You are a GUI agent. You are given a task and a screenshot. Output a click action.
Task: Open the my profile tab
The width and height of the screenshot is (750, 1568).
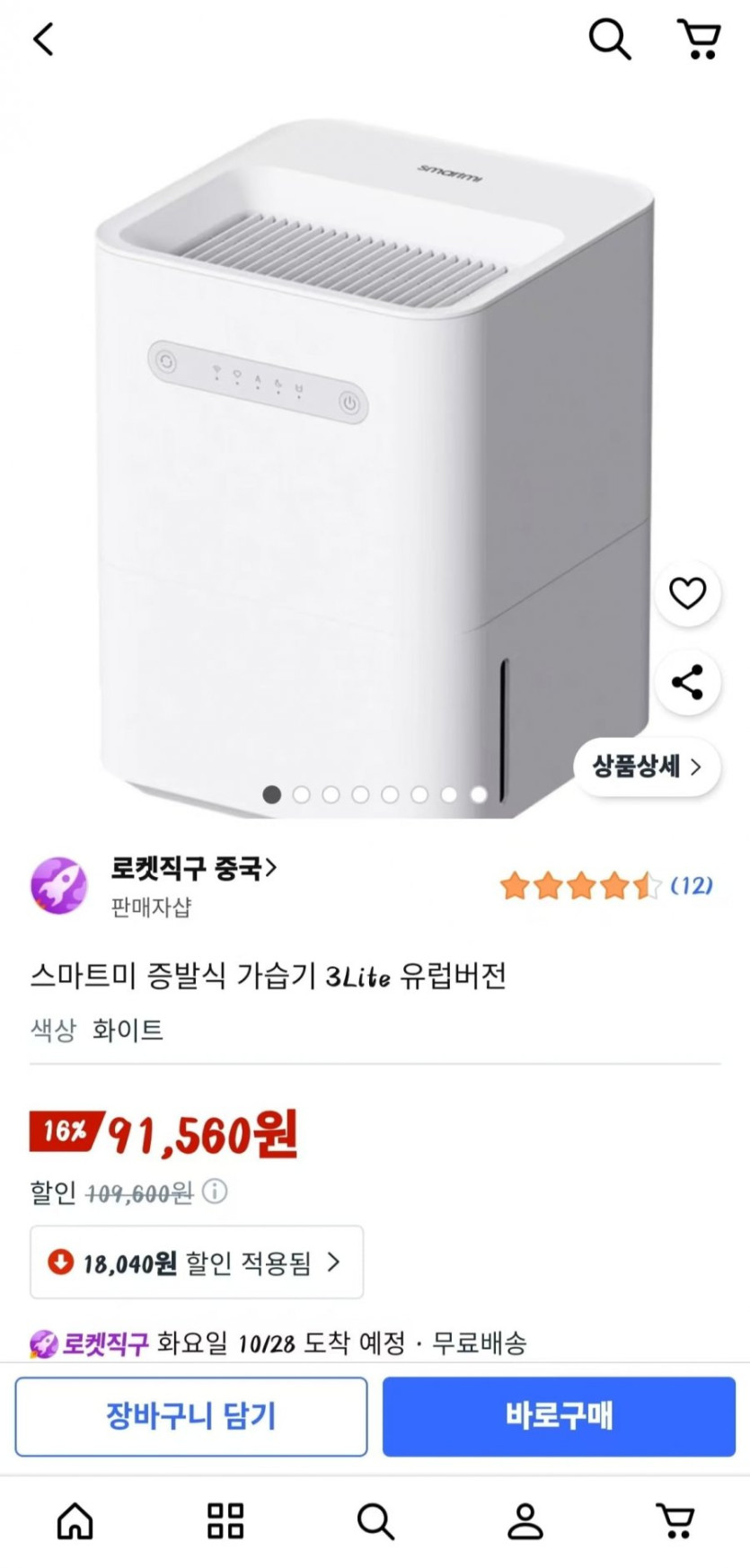point(525,1521)
